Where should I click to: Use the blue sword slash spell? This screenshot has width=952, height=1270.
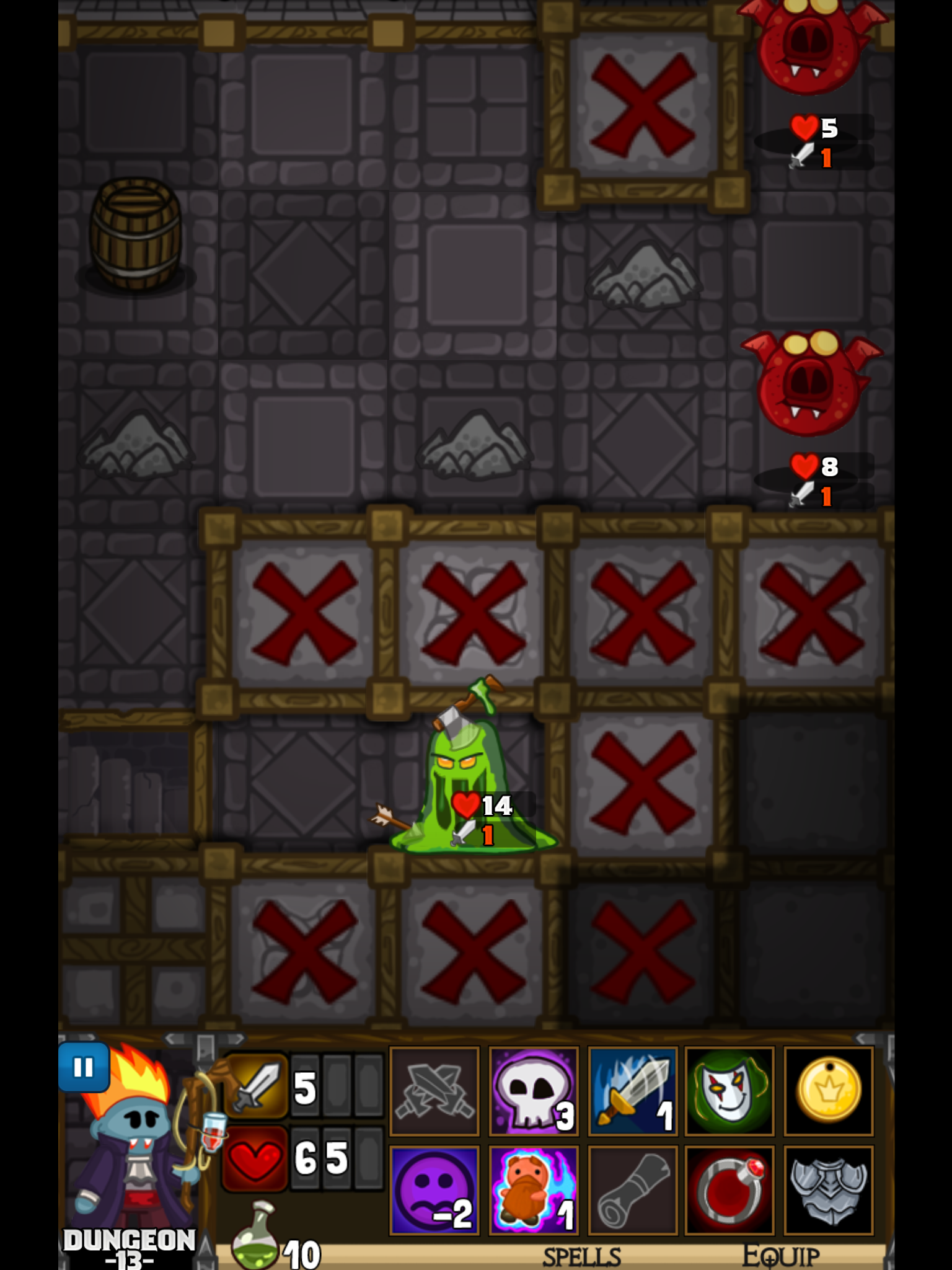[x=632, y=1091]
